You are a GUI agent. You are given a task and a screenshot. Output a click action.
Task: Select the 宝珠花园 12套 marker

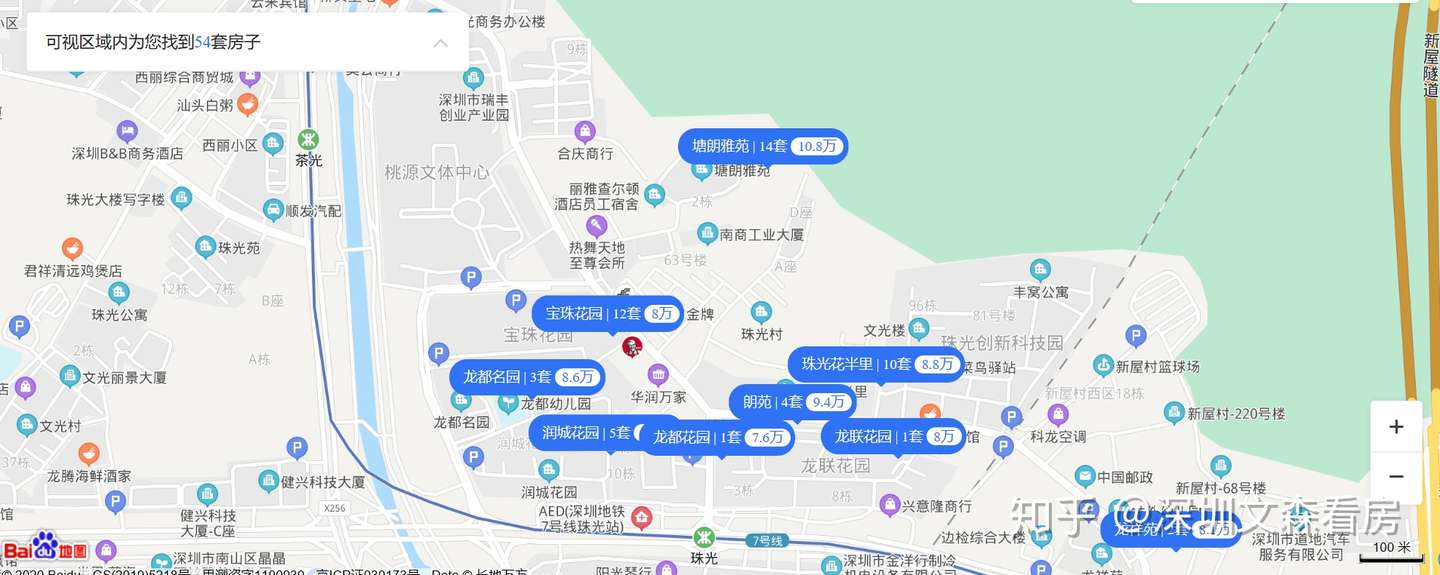pyautogui.click(x=607, y=314)
